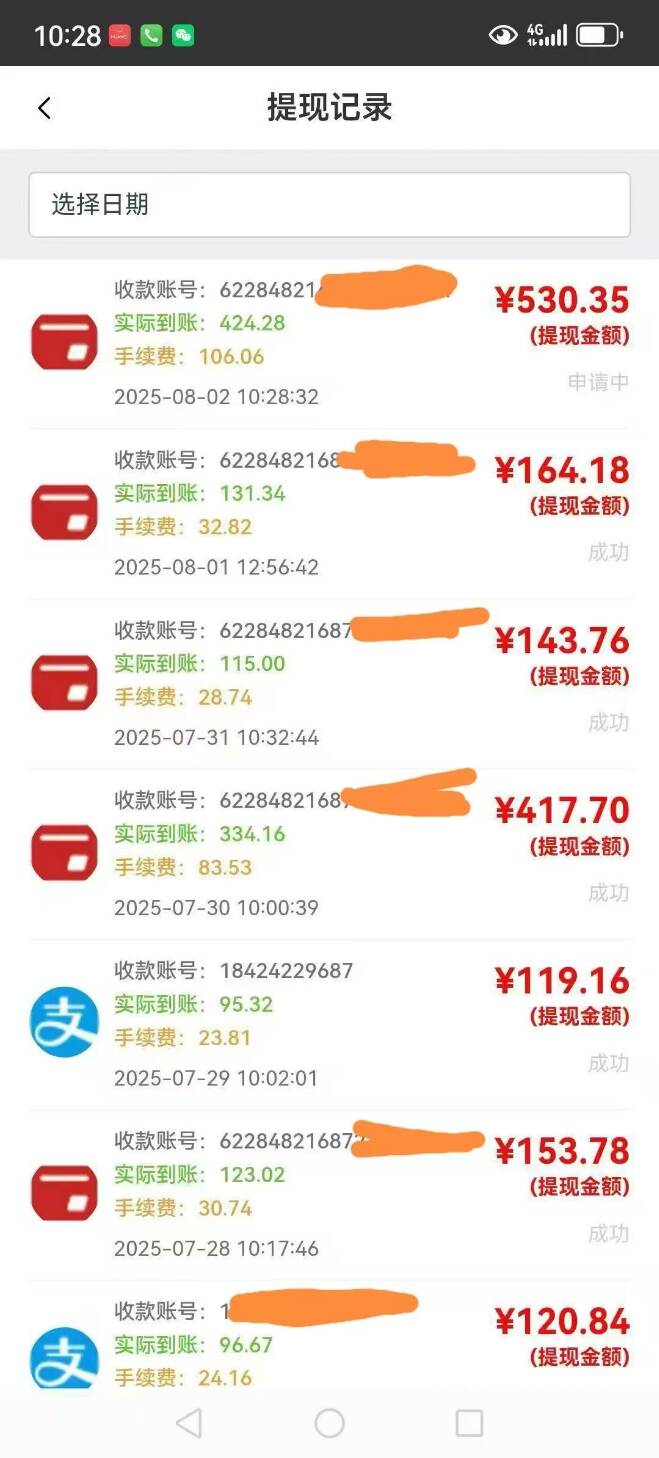Open the 选择日期 date picker
This screenshot has width=659, height=1458.
tap(329, 205)
